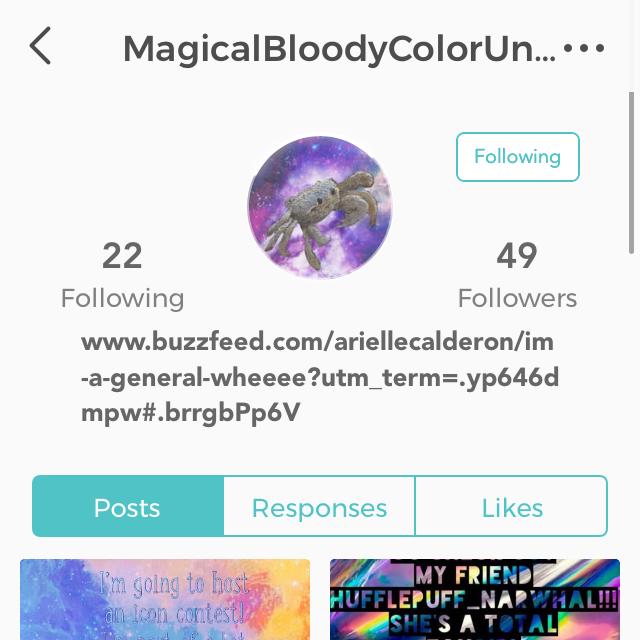This screenshot has height=640, width=640.
Task: Open the Hufflepuff_Narwhal friend post
Action: point(475,599)
